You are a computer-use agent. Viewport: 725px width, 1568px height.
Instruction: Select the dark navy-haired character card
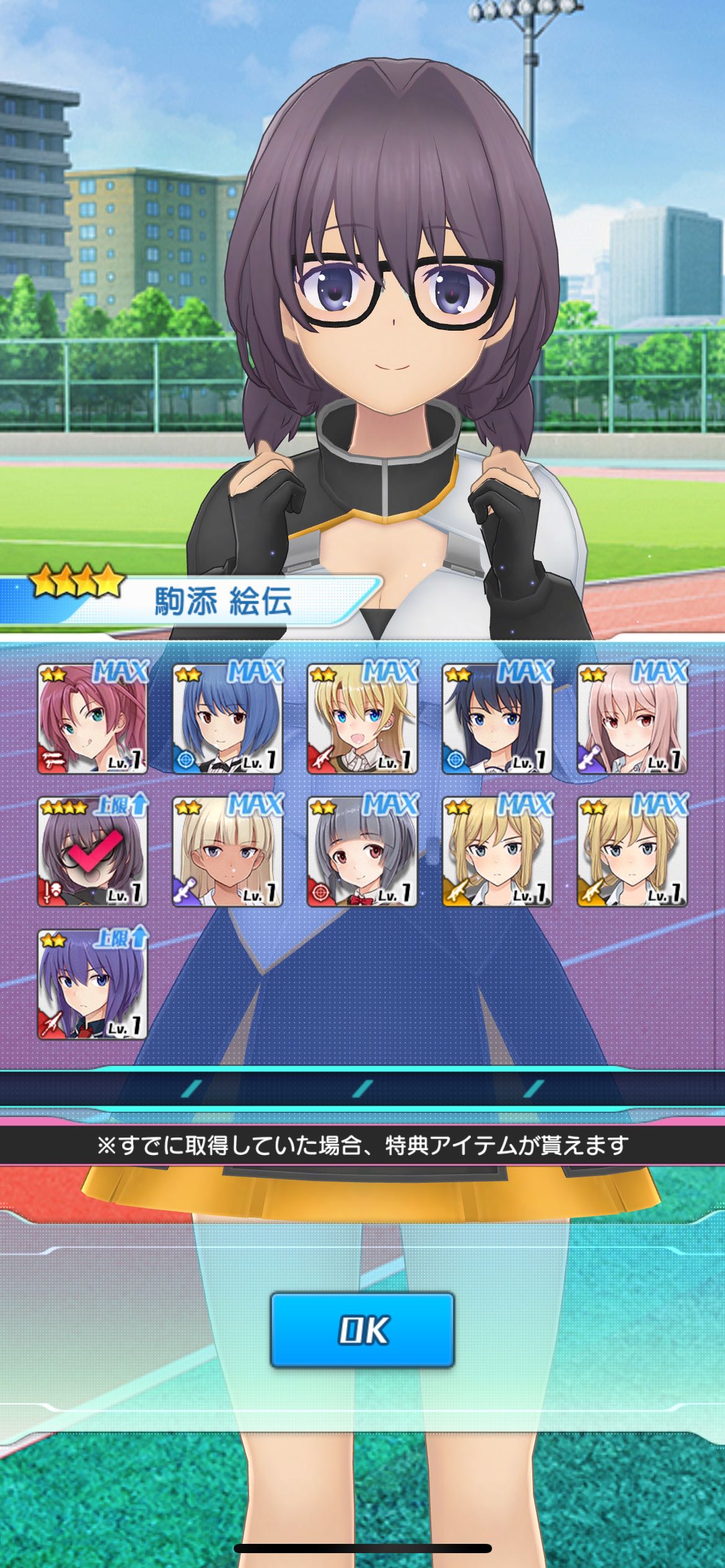498,718
